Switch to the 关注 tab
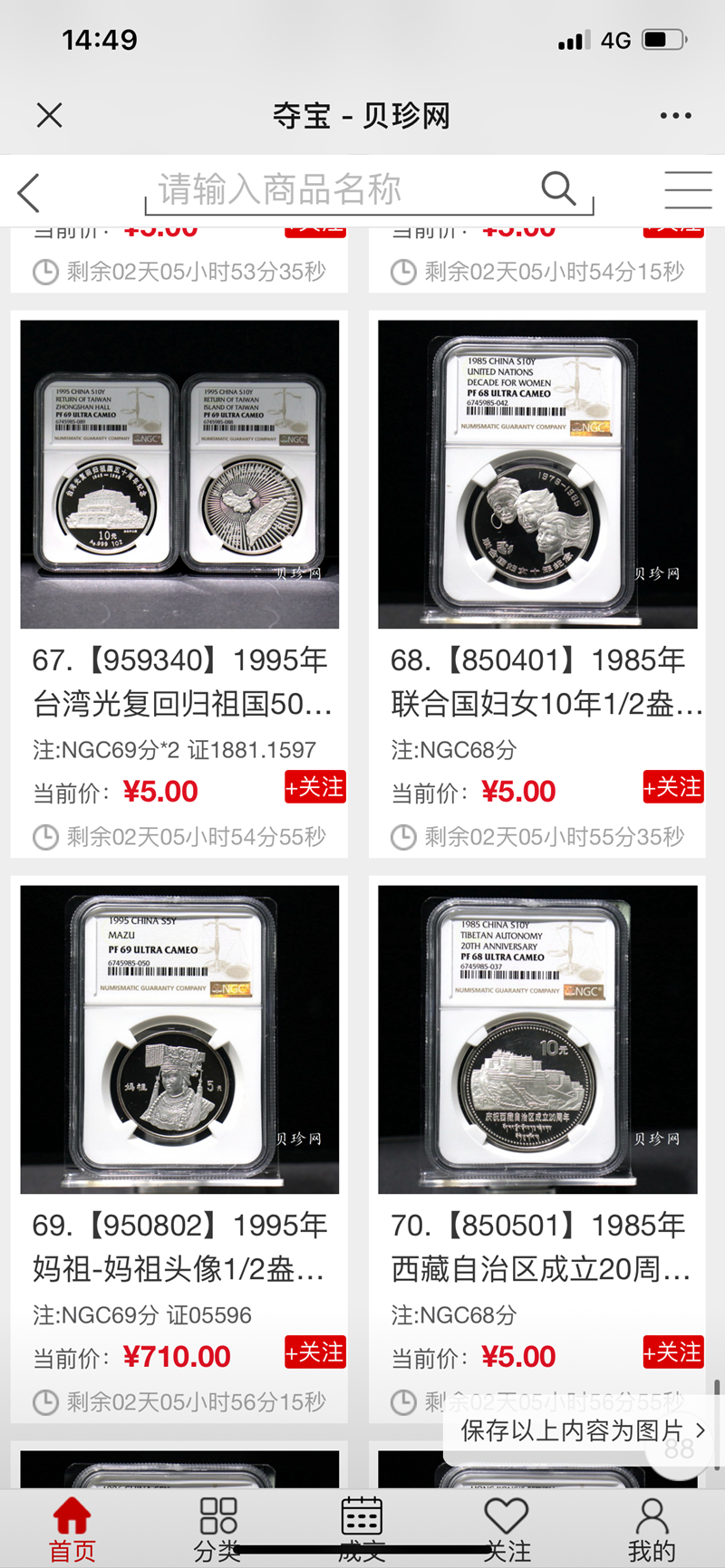 coord(507,1530)
